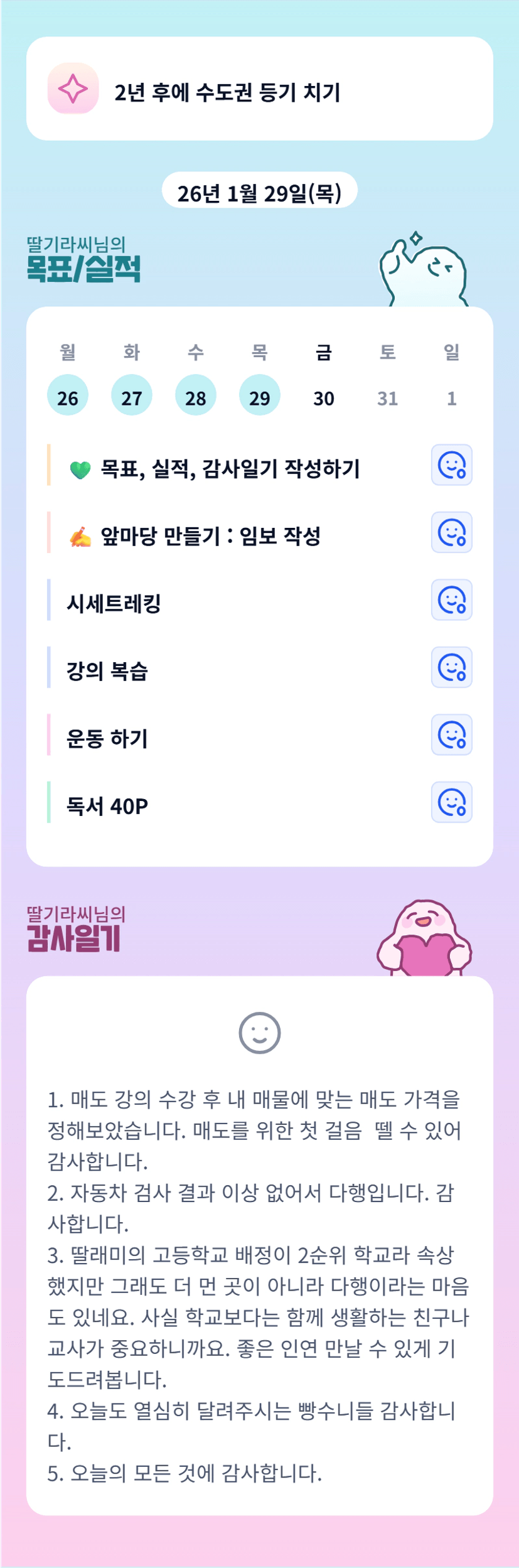
Task: Open the 2년 후에 수도권 등기 치기 goal card
Action: tap(260, 89)
